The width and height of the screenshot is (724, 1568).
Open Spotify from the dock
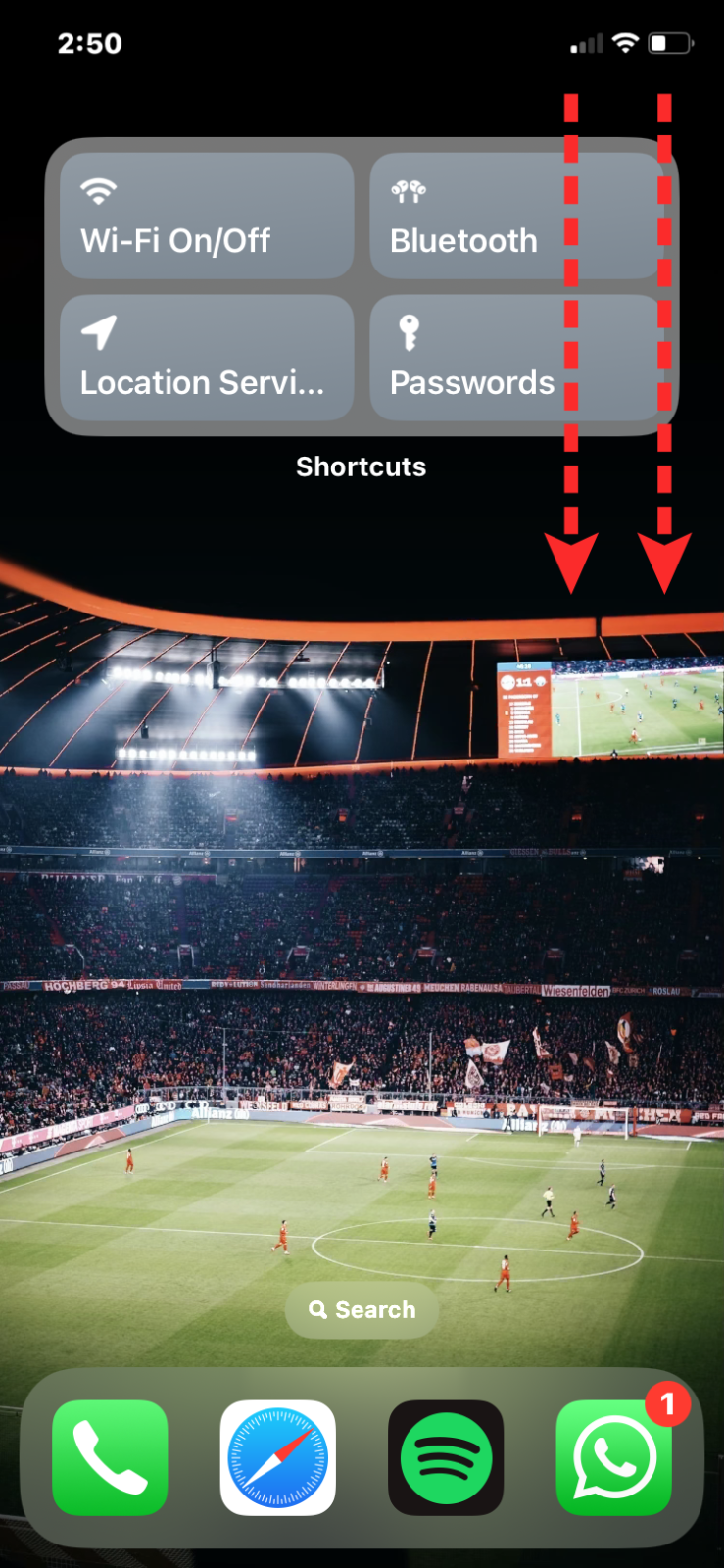(x=446, y=1457)
